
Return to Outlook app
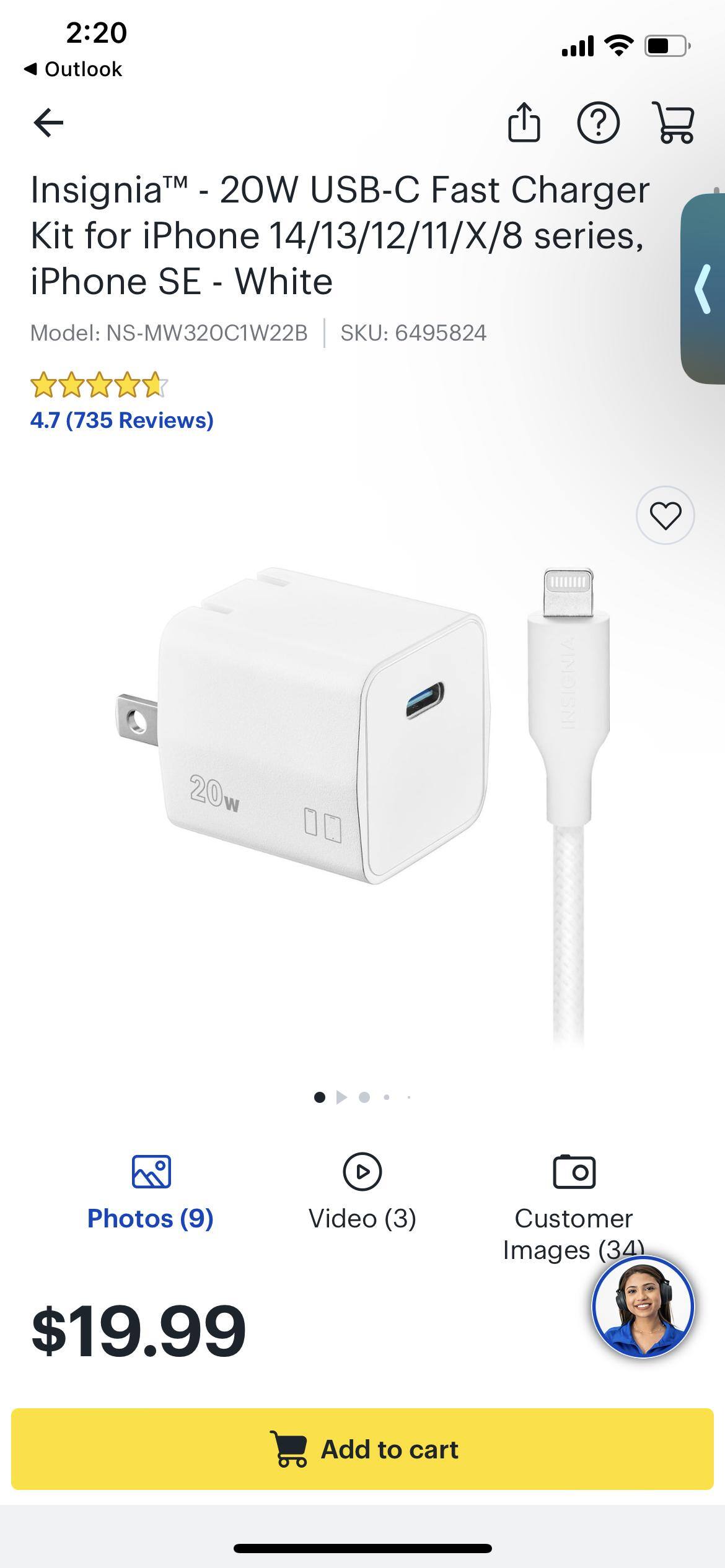(73, 69)
